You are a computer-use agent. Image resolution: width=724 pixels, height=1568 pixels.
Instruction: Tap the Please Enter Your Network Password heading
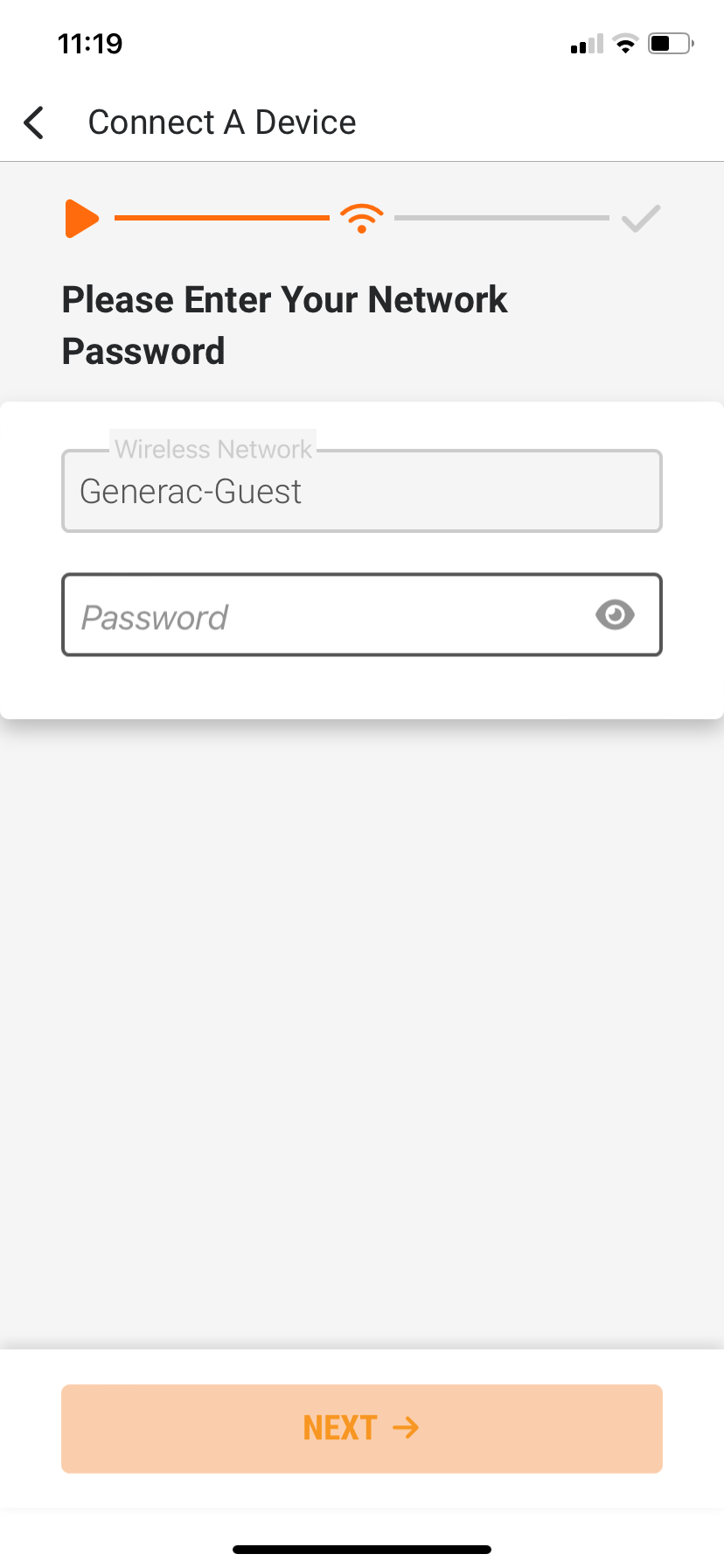[284, 325]
